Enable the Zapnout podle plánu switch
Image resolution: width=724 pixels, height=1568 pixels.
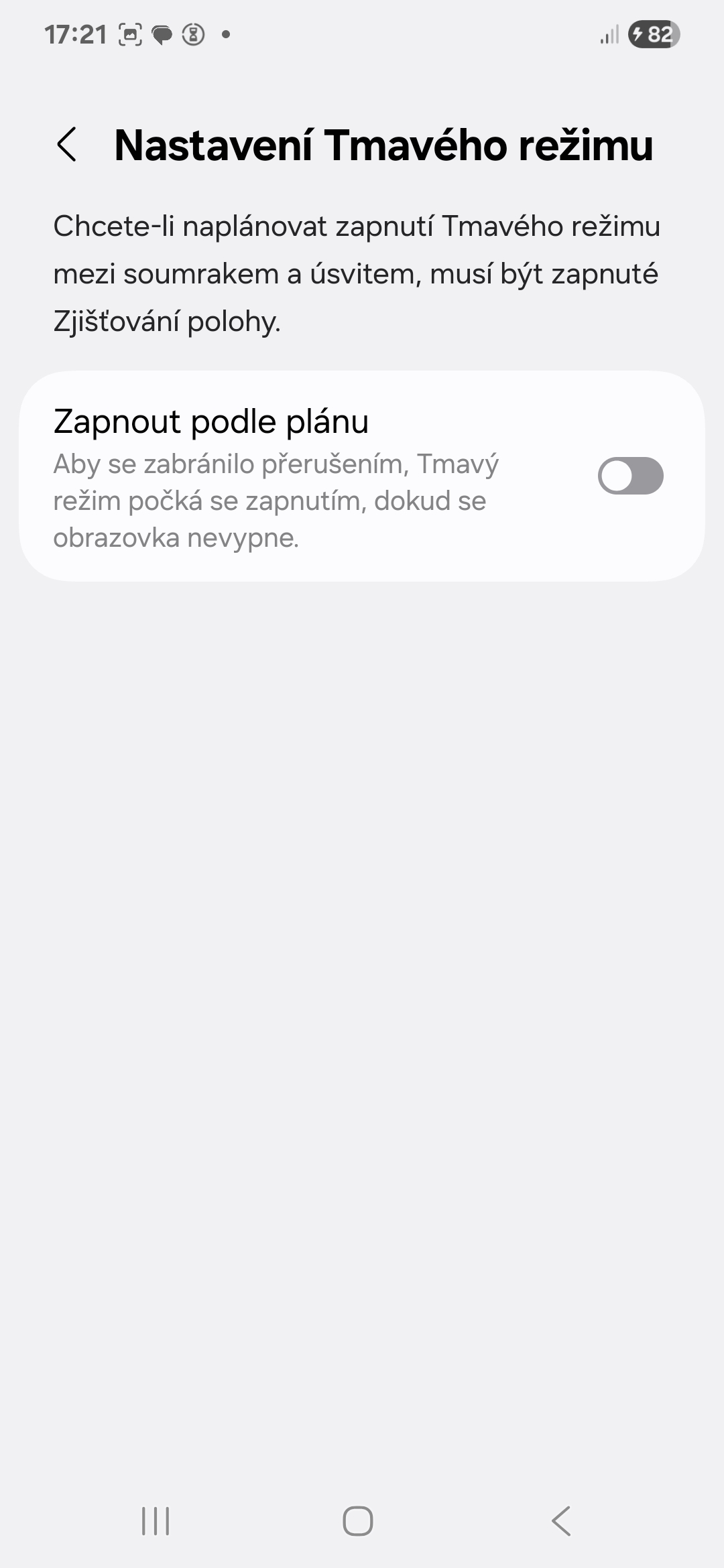[x=630, y=476]
